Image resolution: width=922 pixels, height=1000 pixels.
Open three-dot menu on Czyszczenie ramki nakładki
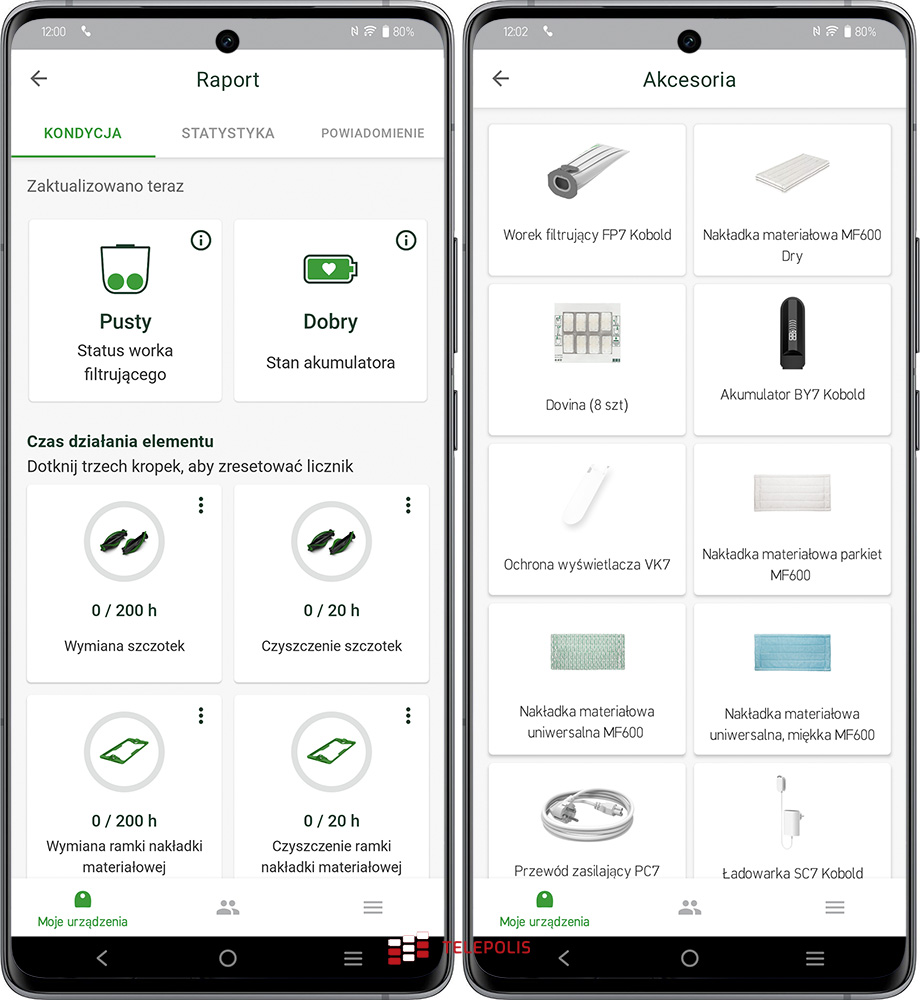[x=408, y=715]
